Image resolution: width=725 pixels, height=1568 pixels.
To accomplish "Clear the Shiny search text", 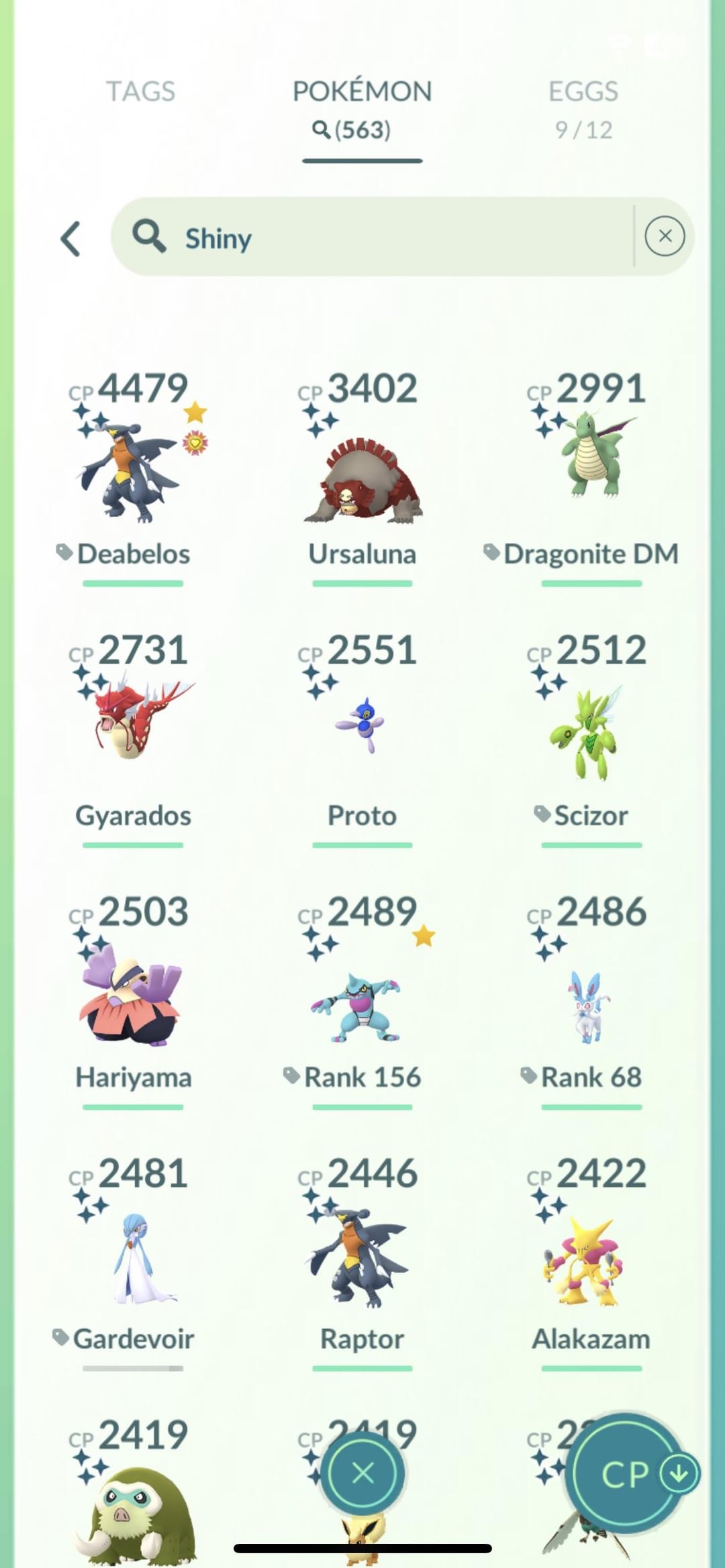I will (665, 236).
